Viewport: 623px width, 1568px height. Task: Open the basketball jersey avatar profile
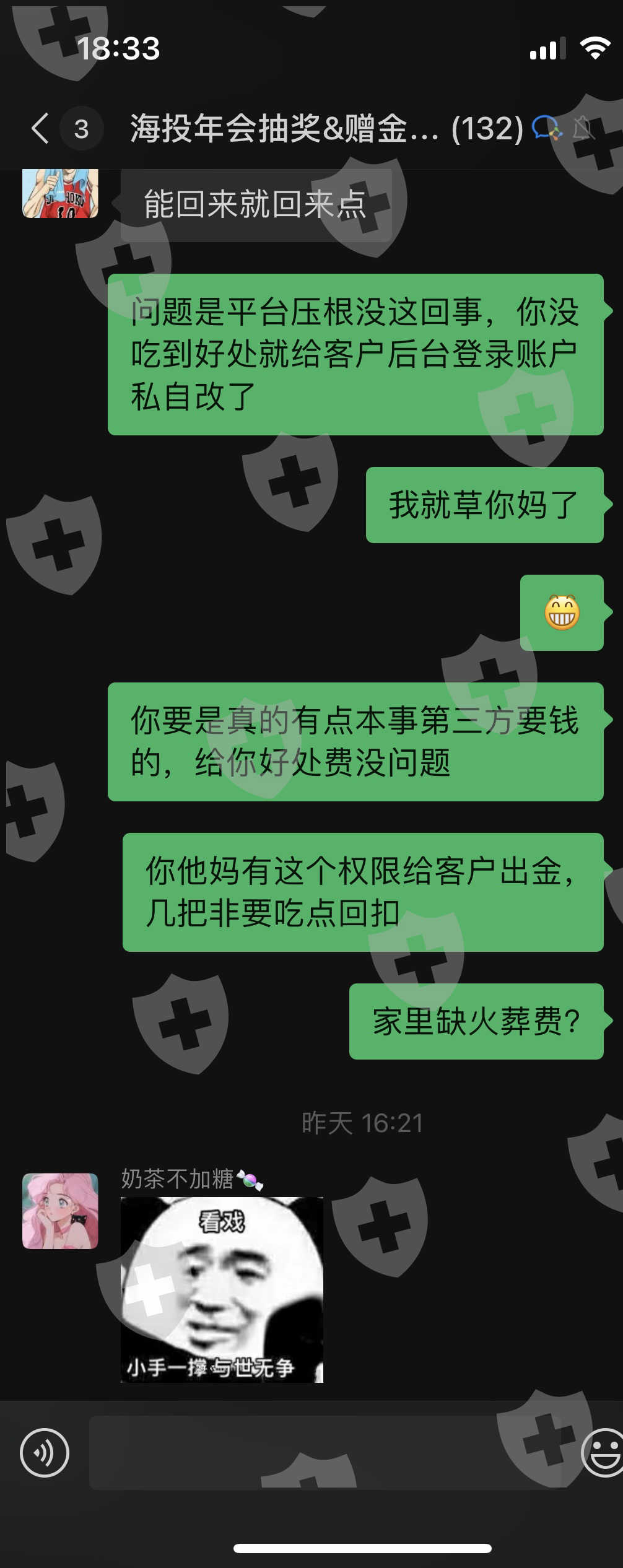60,193
